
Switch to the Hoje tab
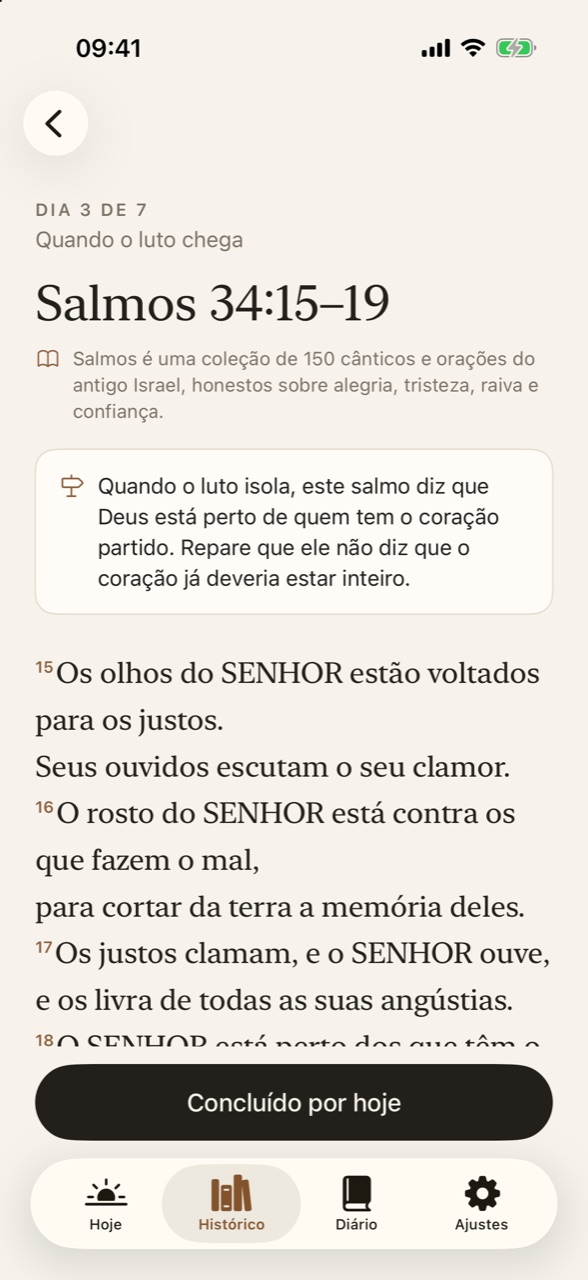pos(106,1204)
